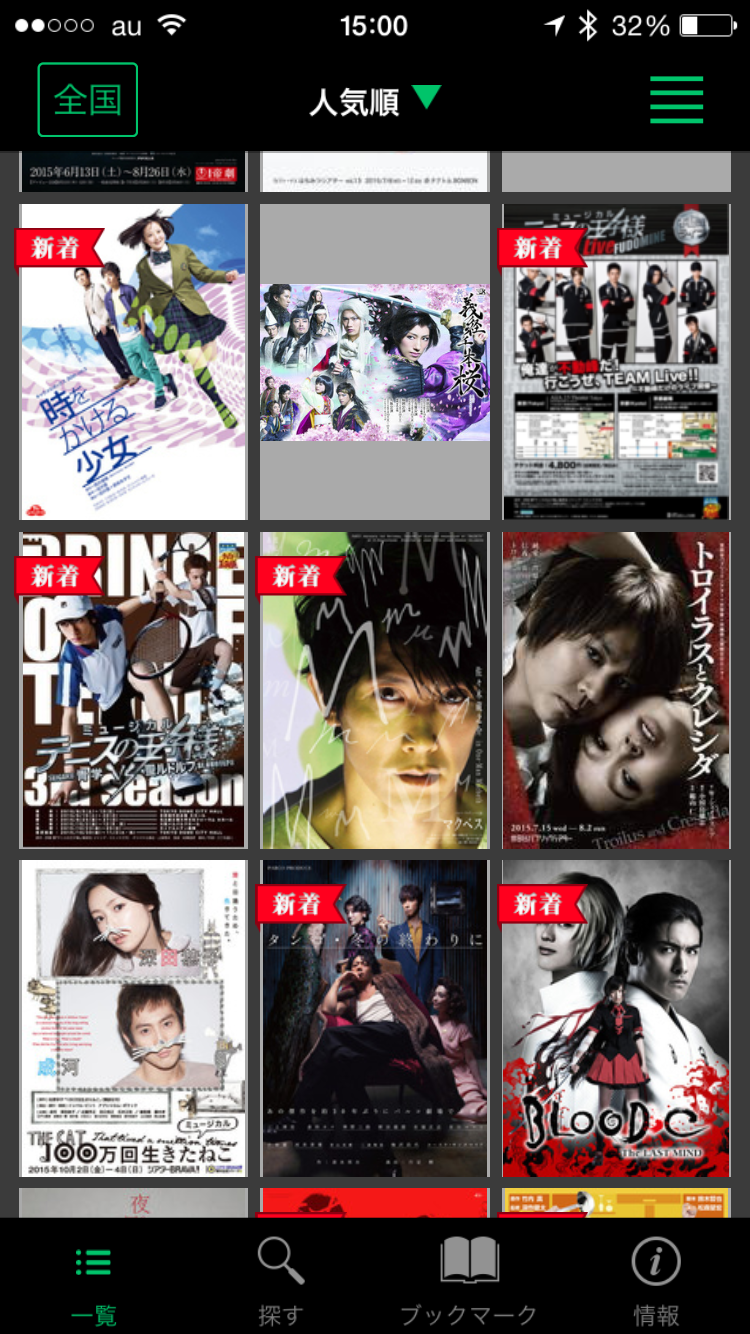The width and height of the screenshot is (750, 1334).
Task: Open the マクベス poster
Action: (375, 690)
